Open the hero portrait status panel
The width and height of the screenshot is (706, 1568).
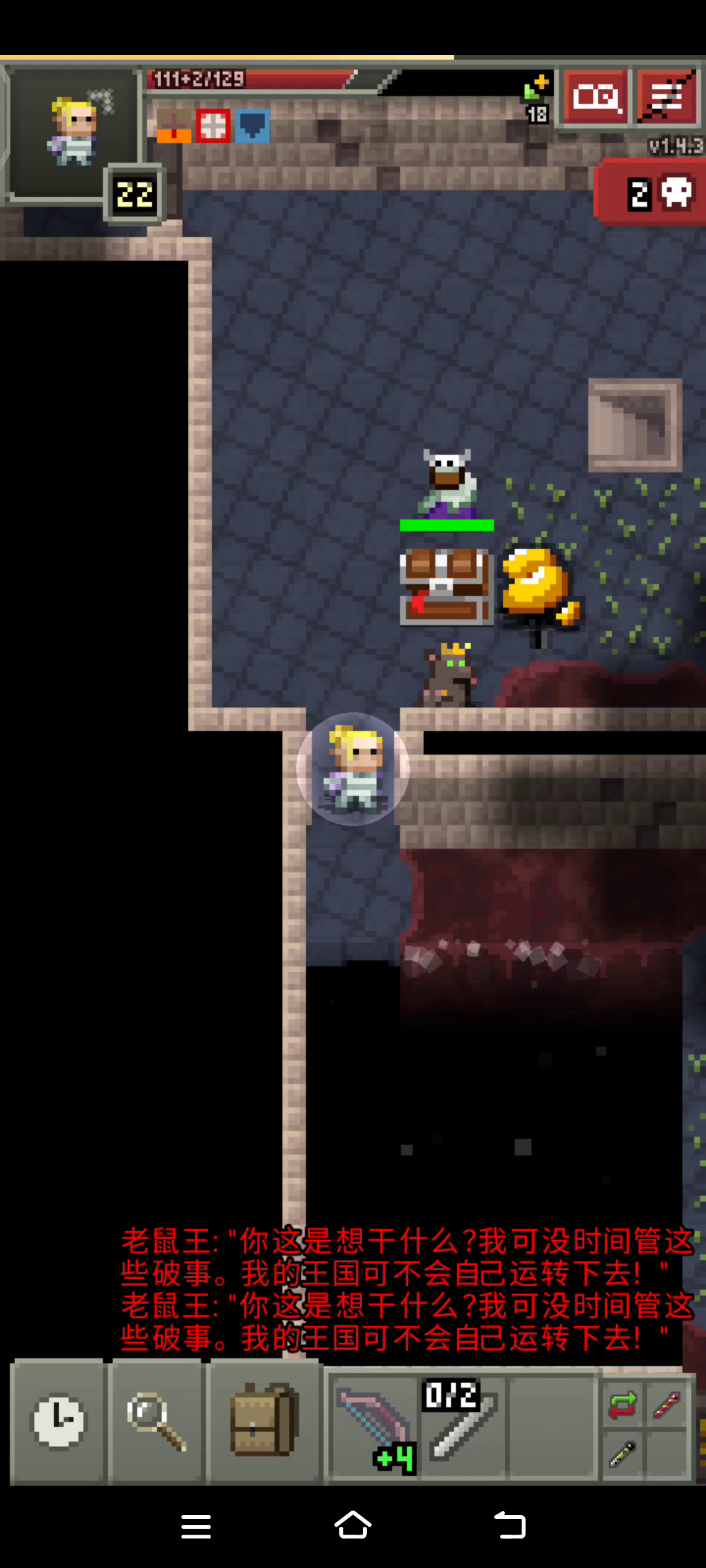click(73, 133)
